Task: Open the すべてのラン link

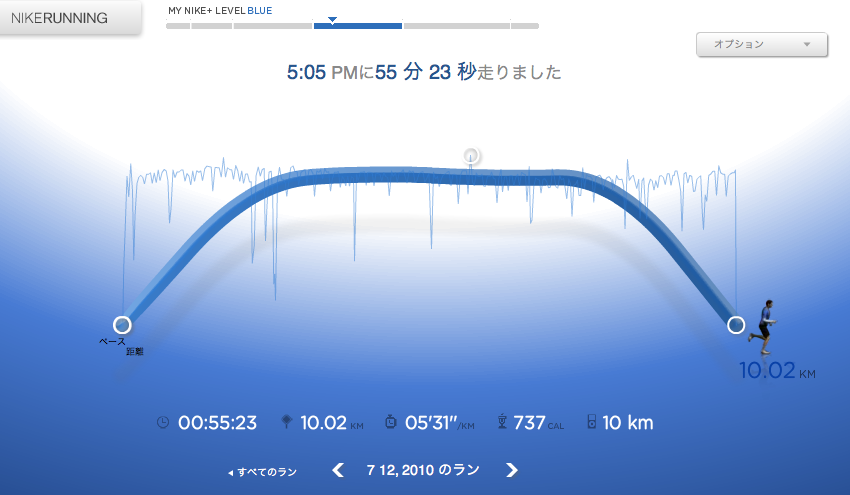Action: click(262, 471)
